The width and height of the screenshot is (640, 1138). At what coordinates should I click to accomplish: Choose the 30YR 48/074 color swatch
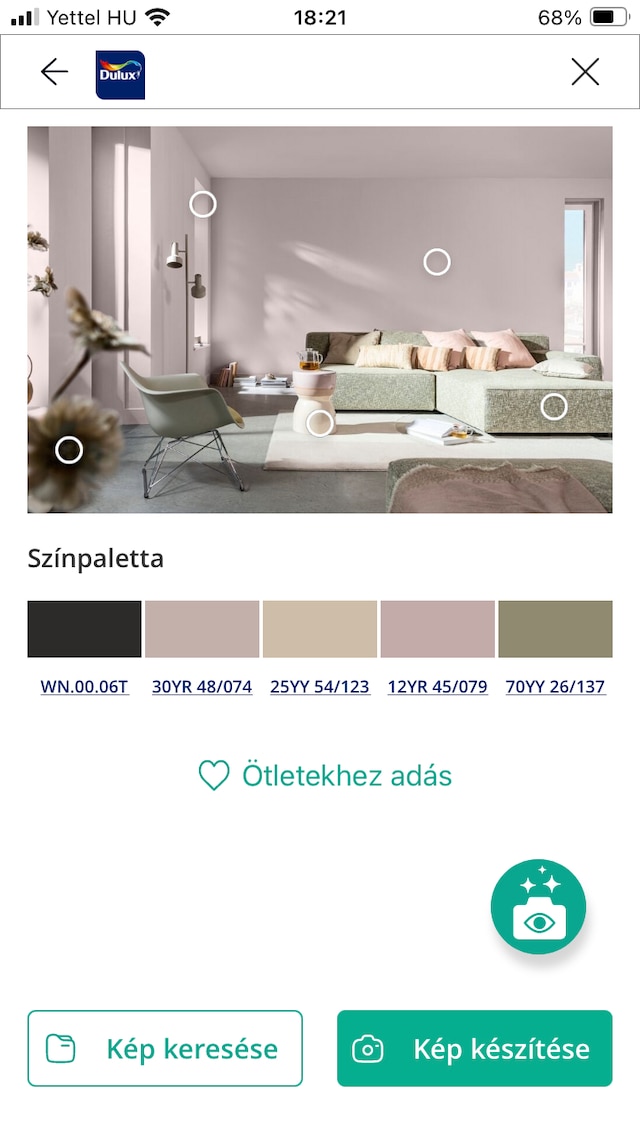tap(202, 629)
